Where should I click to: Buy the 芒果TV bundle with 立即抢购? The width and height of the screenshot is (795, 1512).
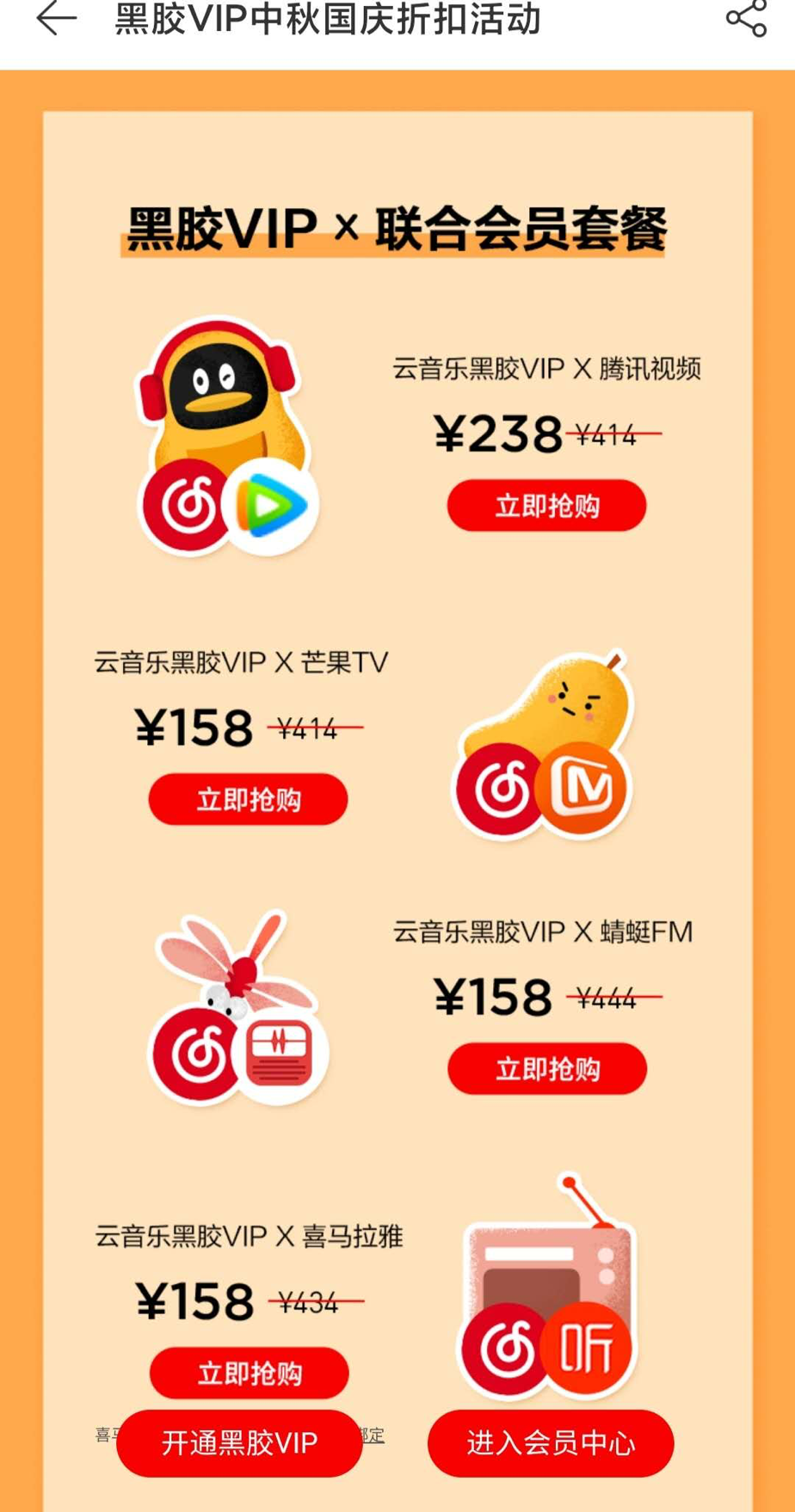[x=248, y=799]
